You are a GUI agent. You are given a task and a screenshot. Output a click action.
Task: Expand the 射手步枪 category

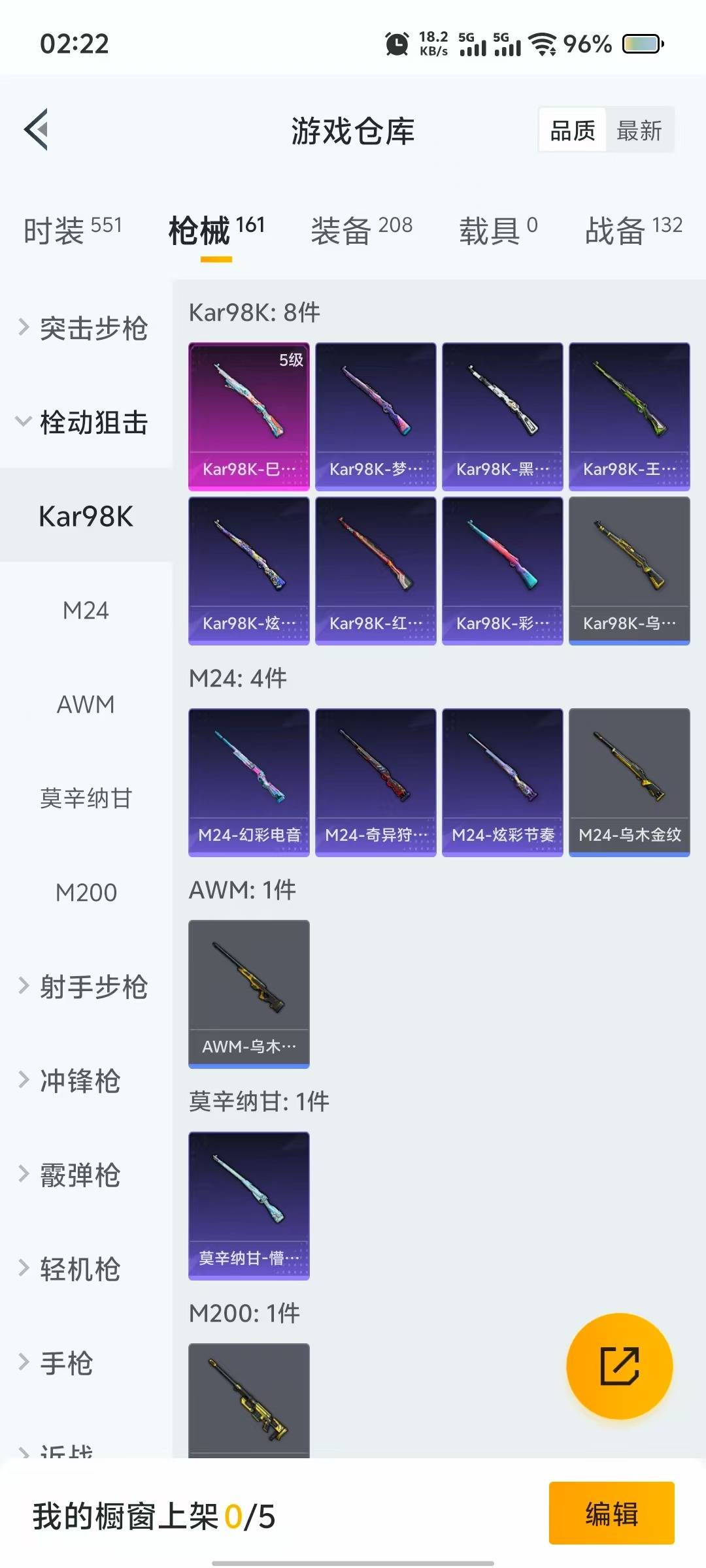[x=85, y=987]
